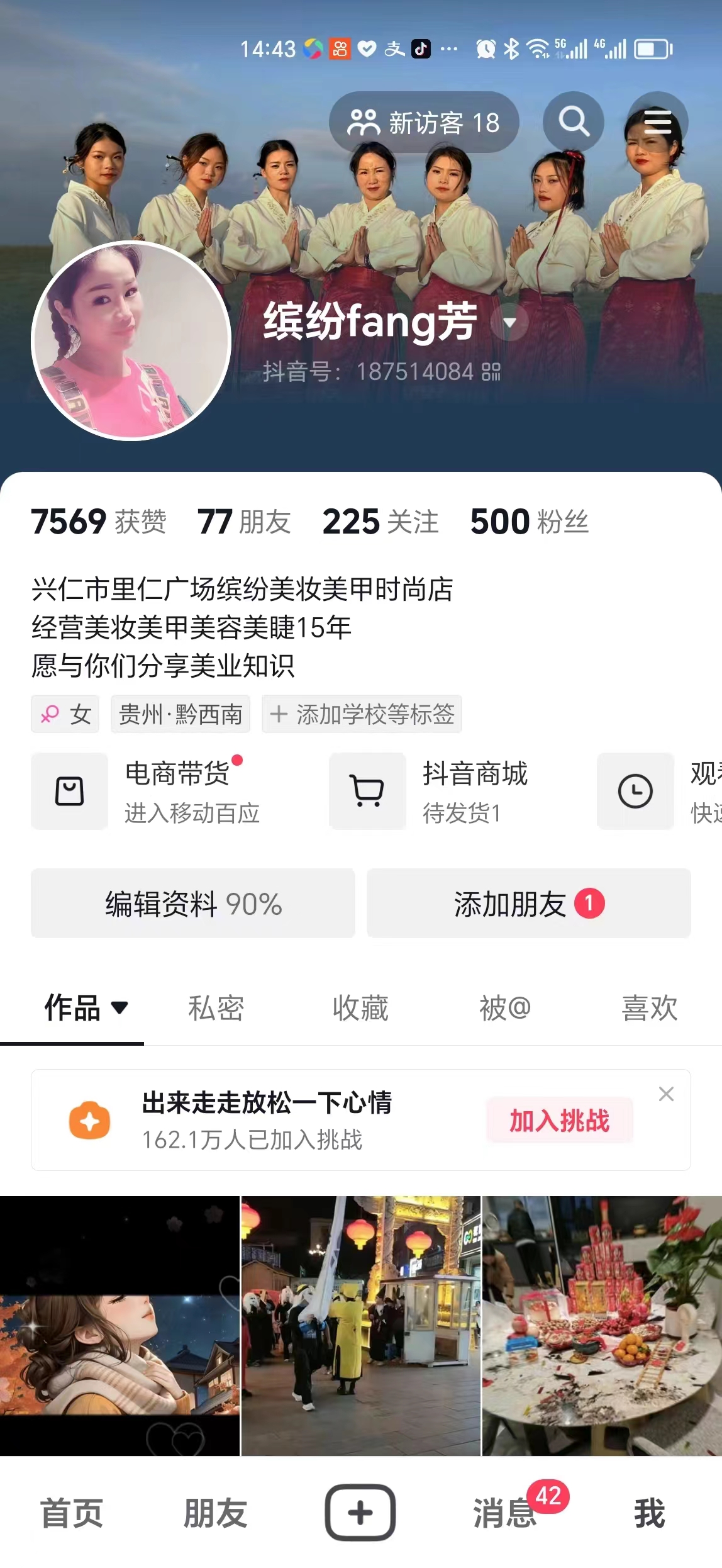This screenshot has width=722, height=1568.
Task: Open the hamburger menu
Action: pos(657,122)
